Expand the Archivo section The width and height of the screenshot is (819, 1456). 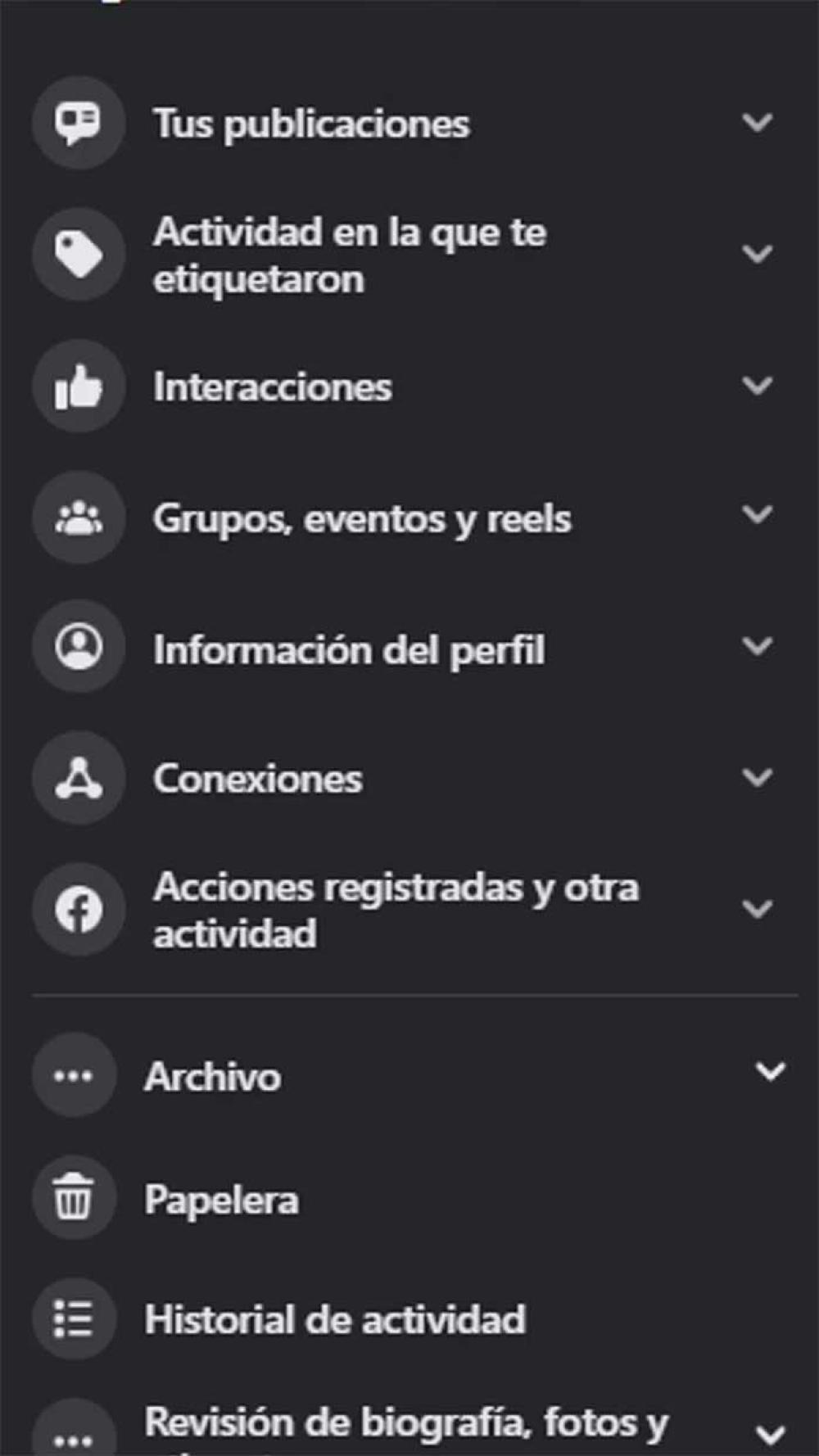coord(409,1074)
